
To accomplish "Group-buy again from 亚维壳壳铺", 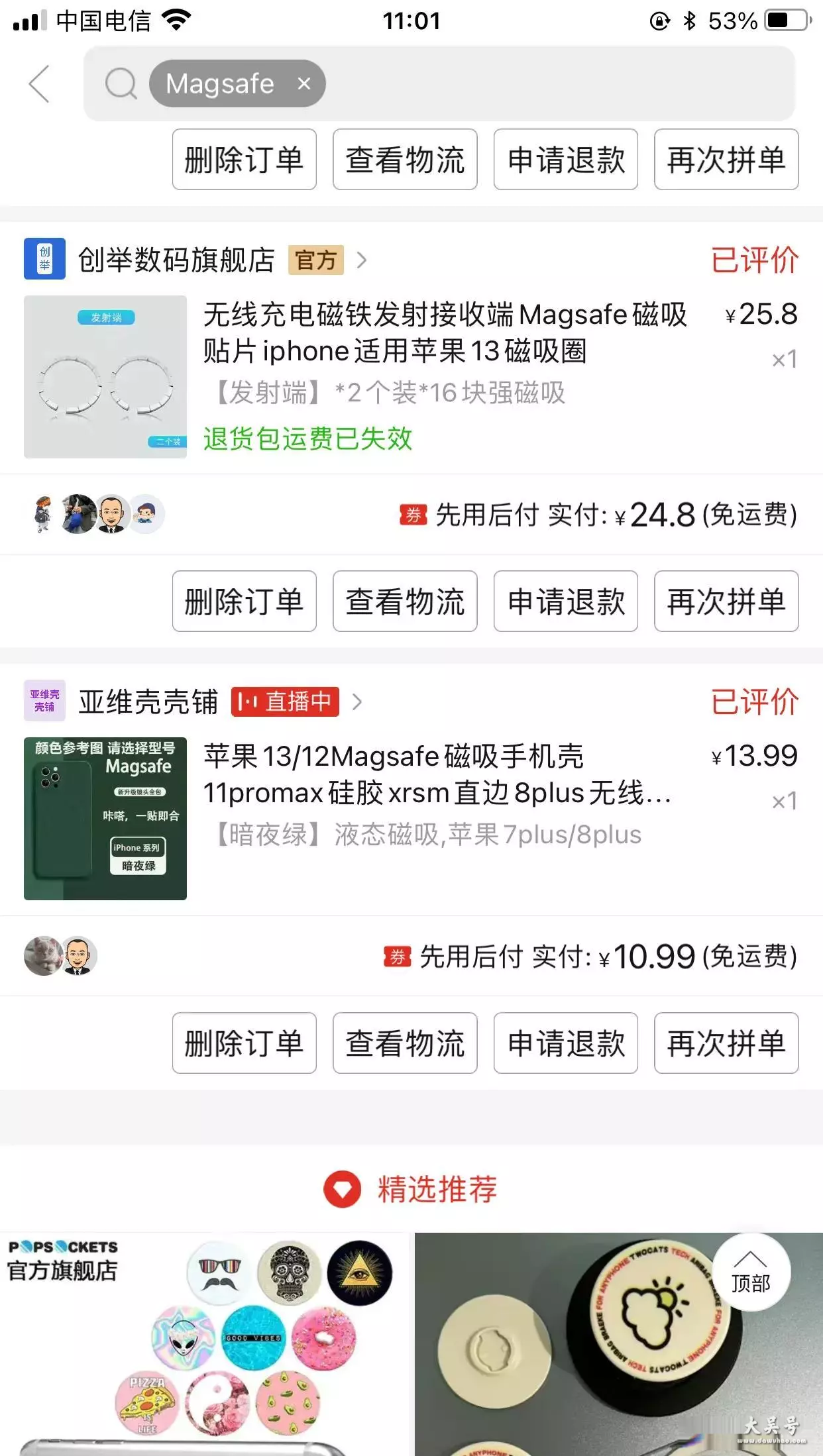I will pyautogui.click(x=726, y=1043).
